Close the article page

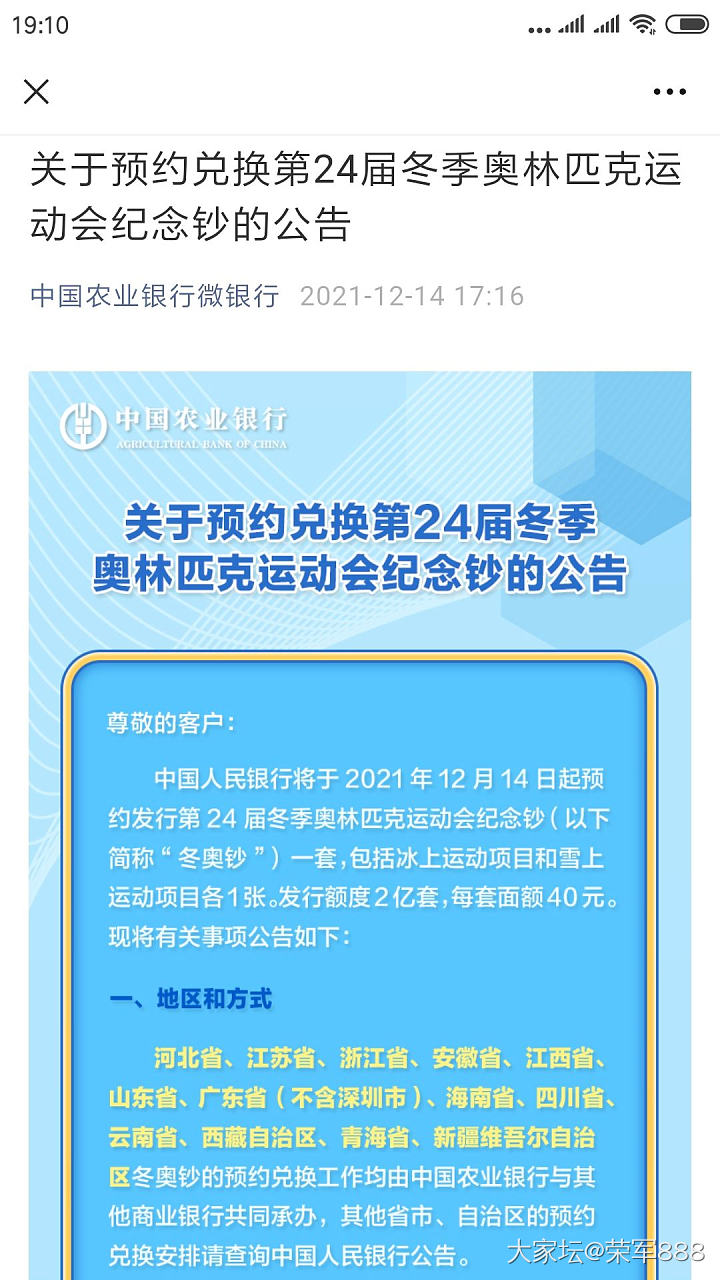coord(36,92)
